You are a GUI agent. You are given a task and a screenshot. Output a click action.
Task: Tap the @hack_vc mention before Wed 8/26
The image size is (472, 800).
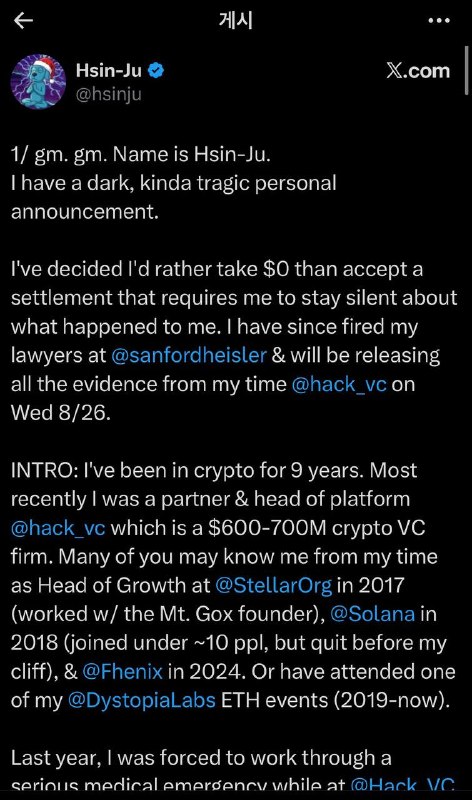(x=339, y=384)
